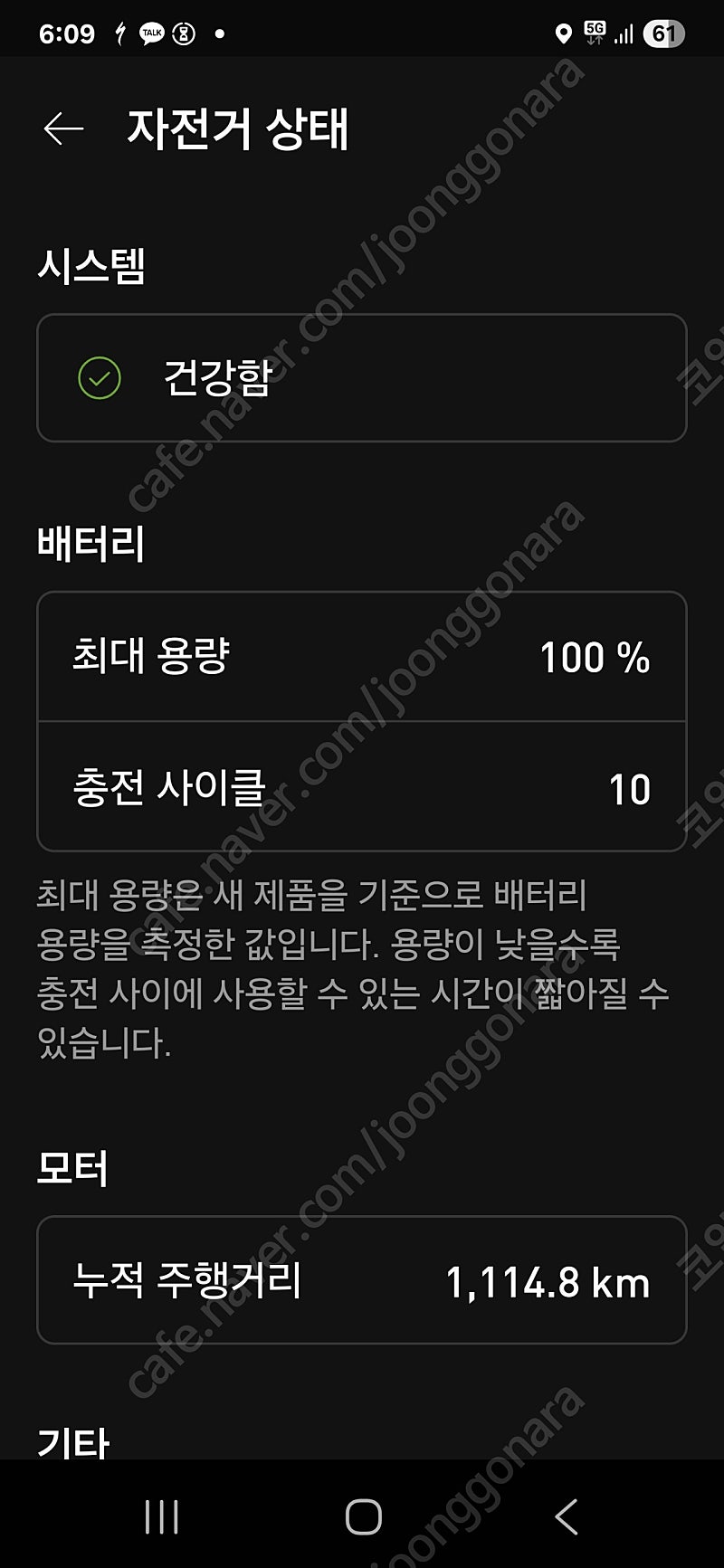Image resolution: width=724 pixels, height=1568 pixels.
Task: Tap the system back arrow
Action: click(566, 1516)
